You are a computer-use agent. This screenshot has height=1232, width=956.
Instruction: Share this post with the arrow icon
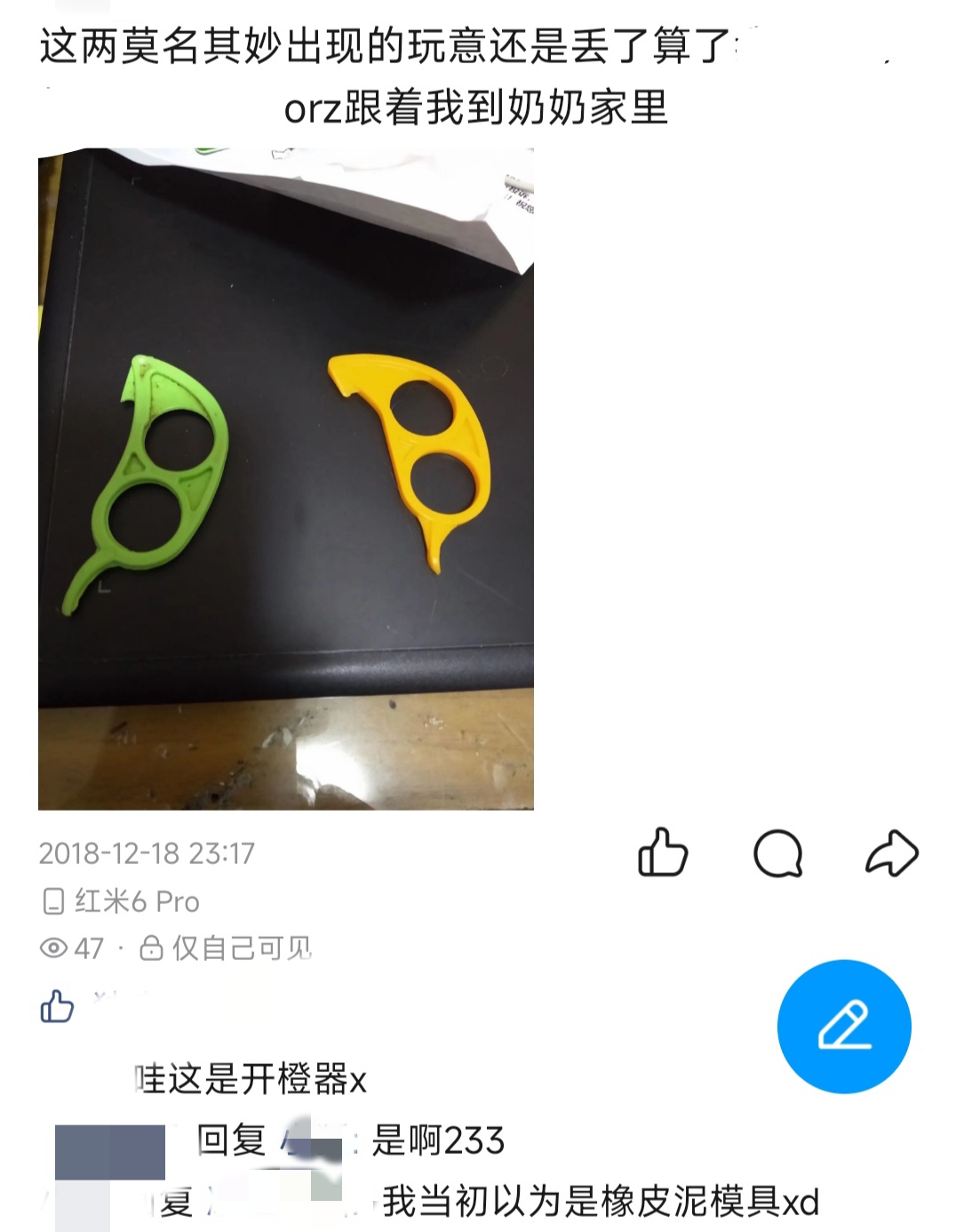tap(892, 853)
